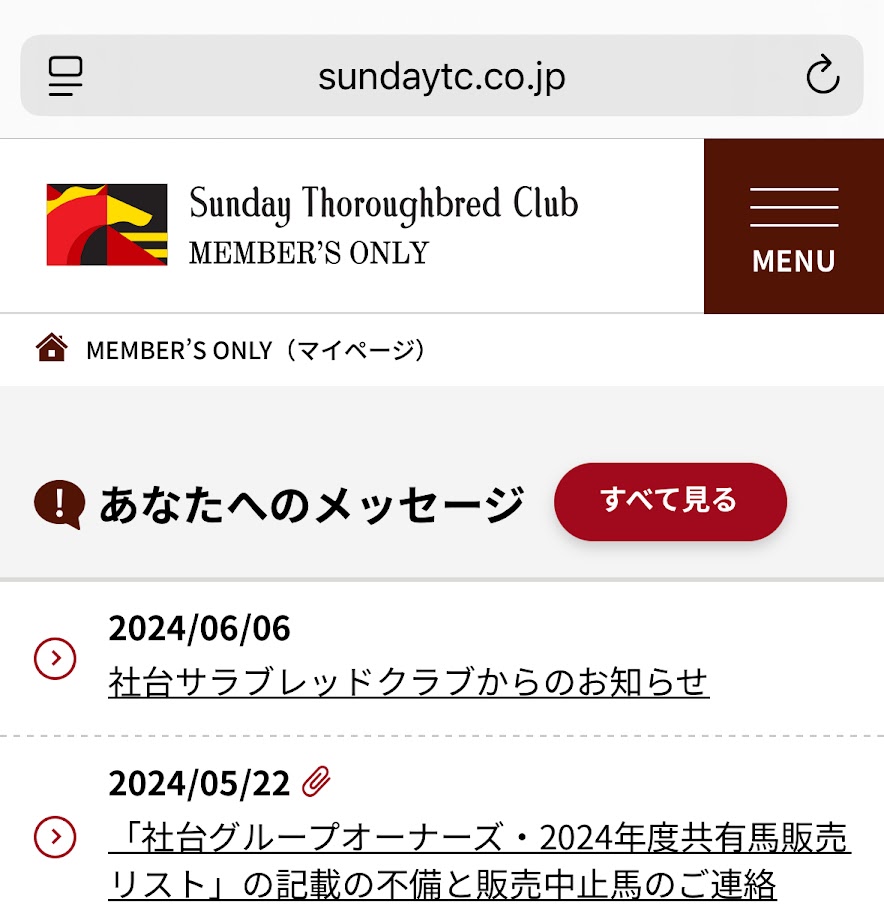
Task: Tap the sundaytc.co.jp address bar
Action: tap(441, 77)
